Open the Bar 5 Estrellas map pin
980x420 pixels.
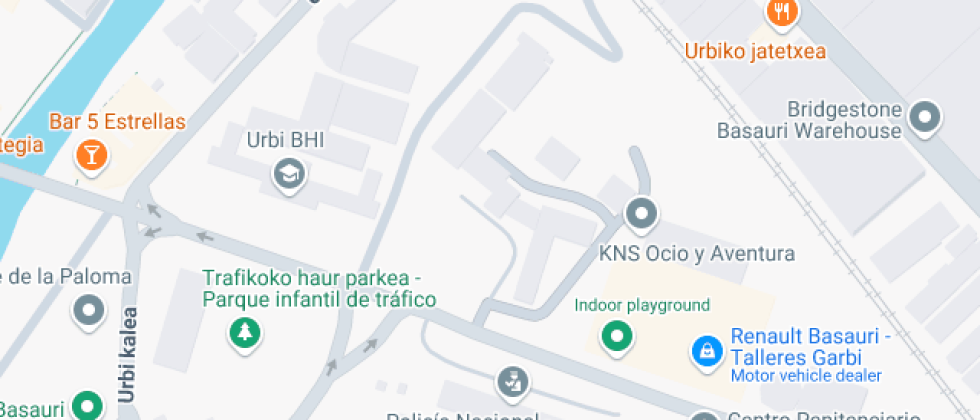pos(91,154)
